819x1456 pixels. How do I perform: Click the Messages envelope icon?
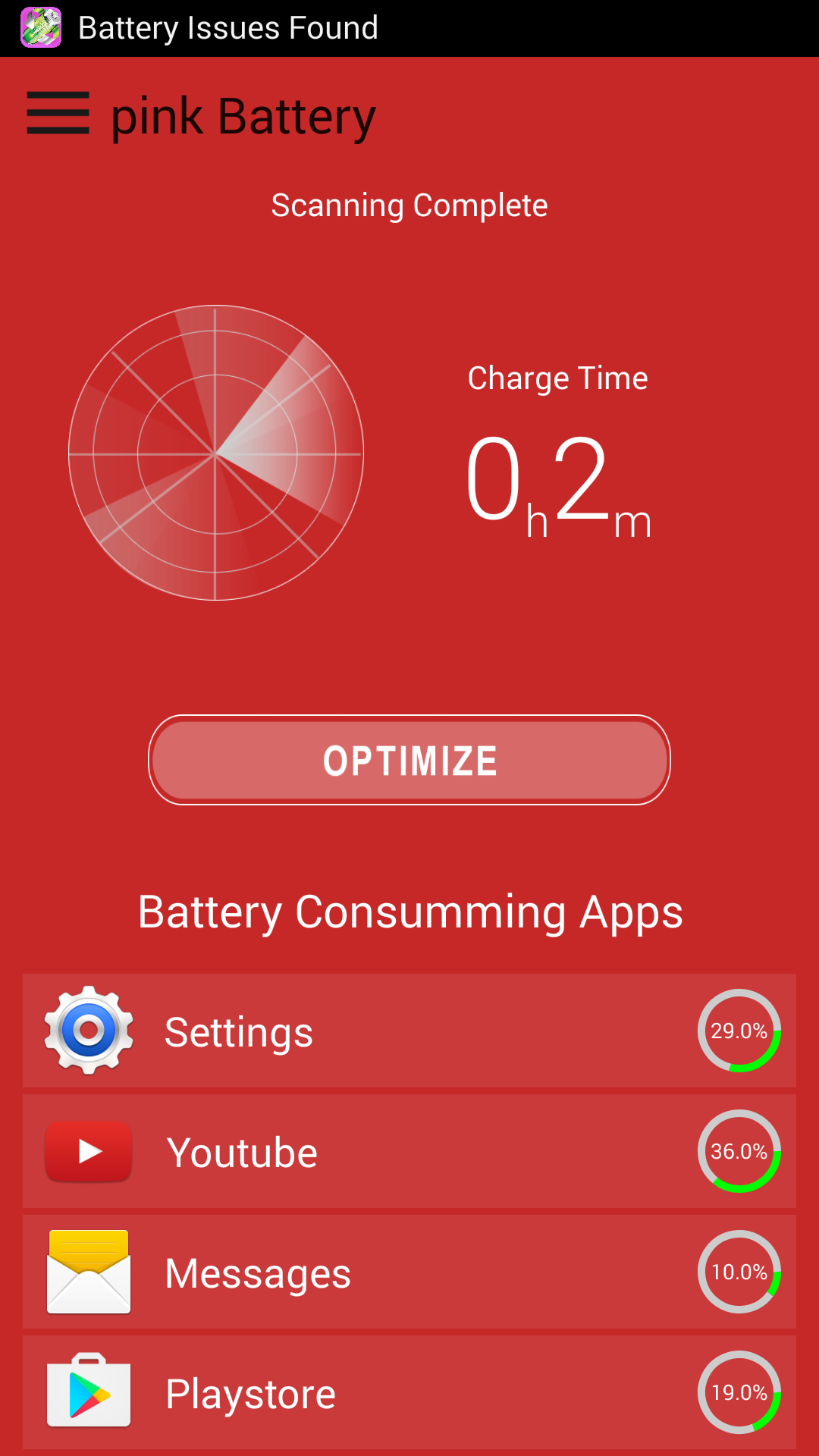pyautogui.click(x=88, y=1272)
